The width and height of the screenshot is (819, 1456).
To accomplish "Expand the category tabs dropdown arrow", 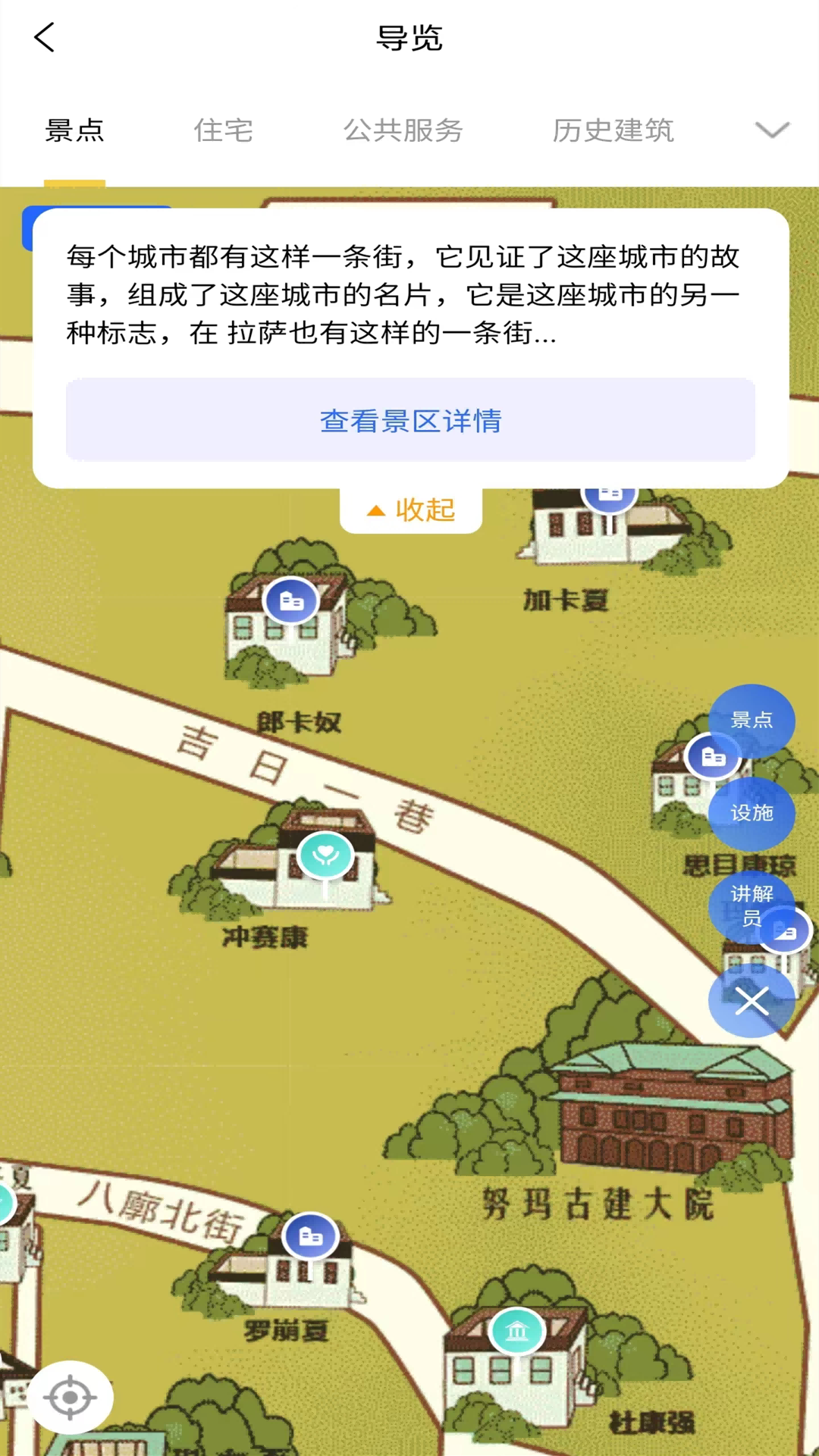I will [772, 130].
